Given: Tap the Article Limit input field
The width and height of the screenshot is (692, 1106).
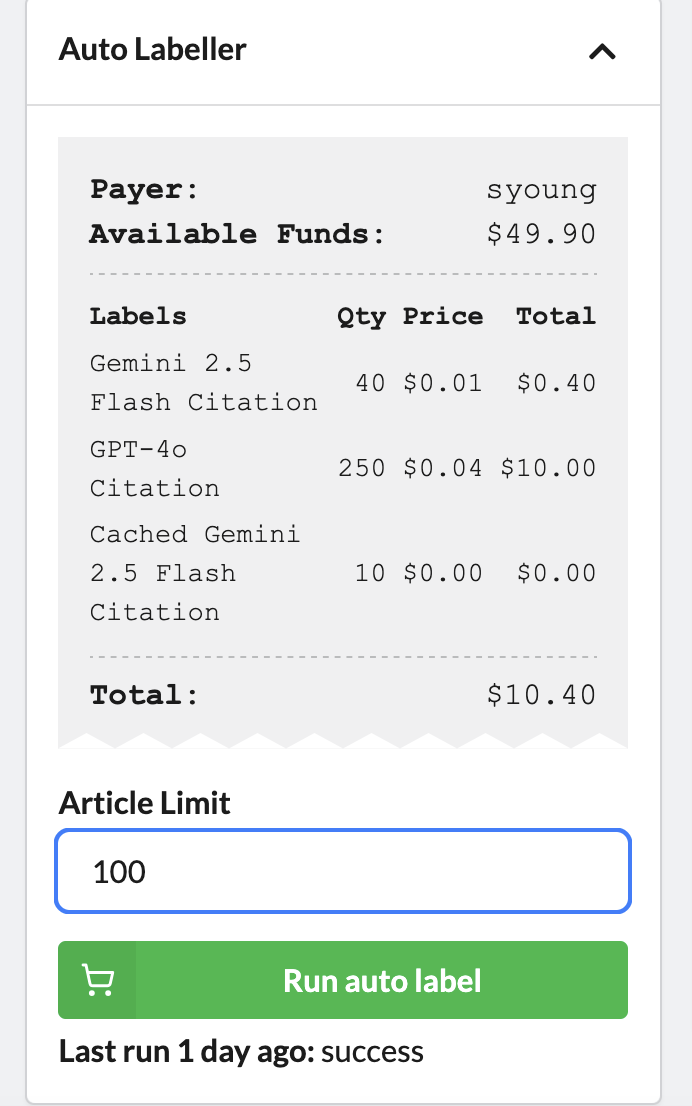Looking at the screenshot, I should point(343,871).
